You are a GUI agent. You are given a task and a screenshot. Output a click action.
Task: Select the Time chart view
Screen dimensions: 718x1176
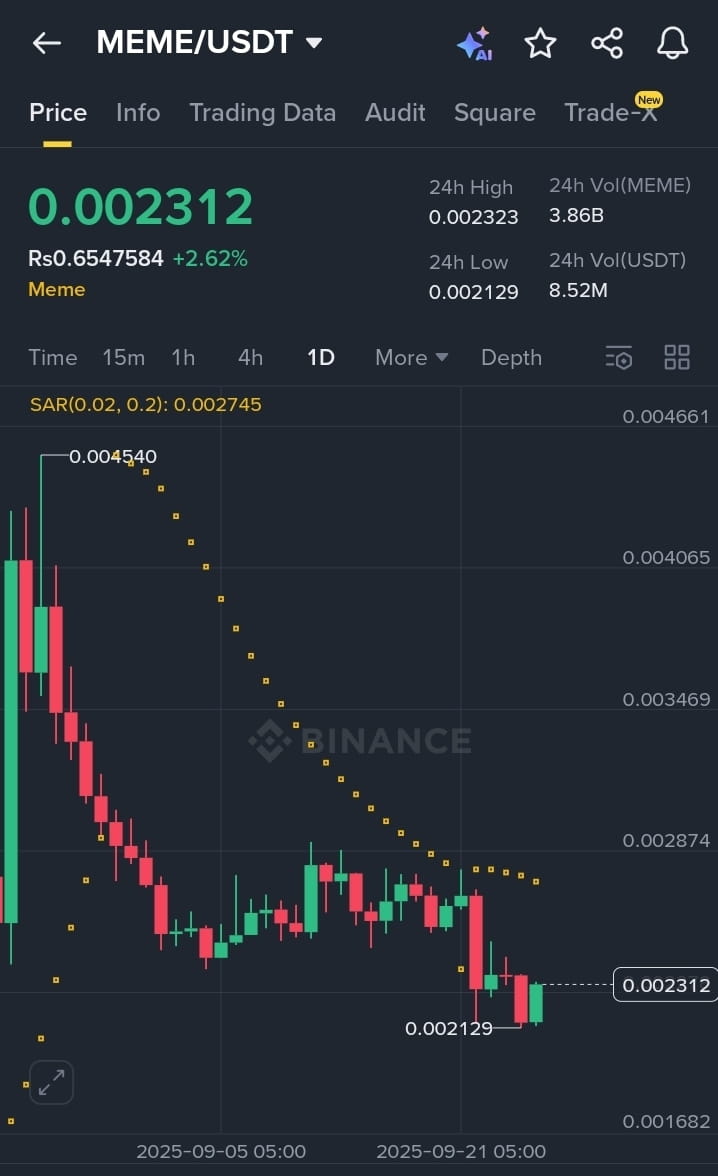tap(52, 358)
